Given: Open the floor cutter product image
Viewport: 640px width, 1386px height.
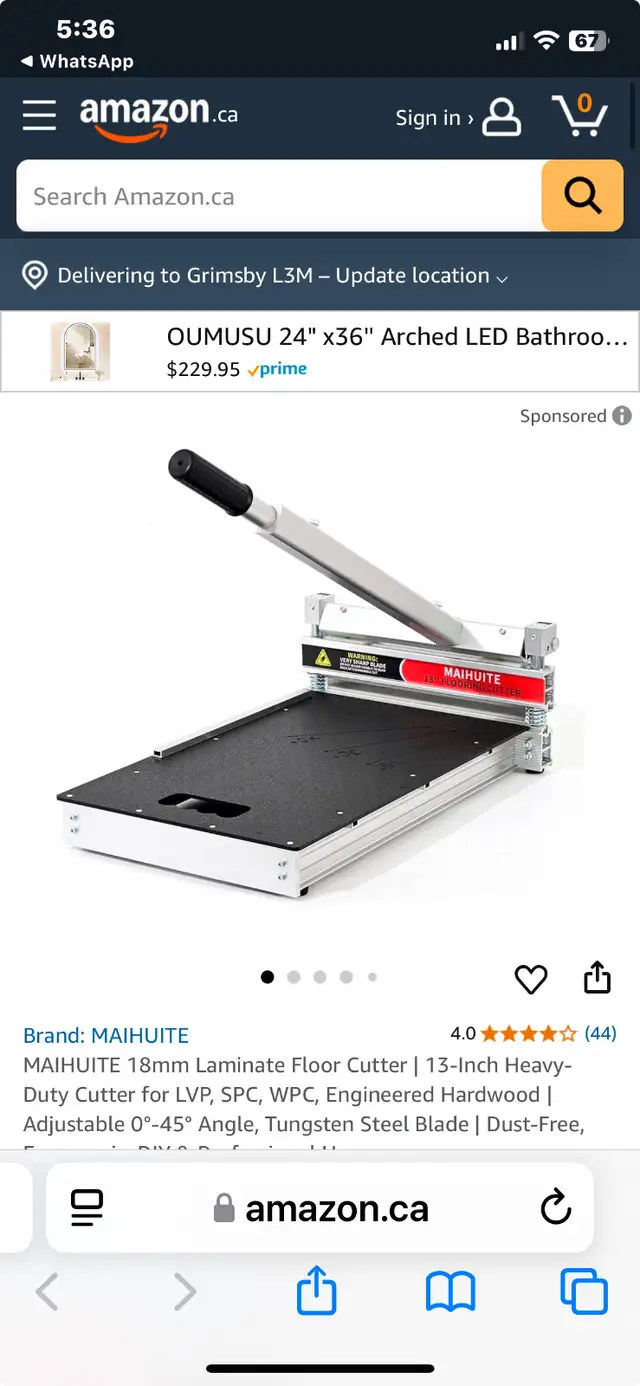Looking at the screenshot, I should 318,670.
